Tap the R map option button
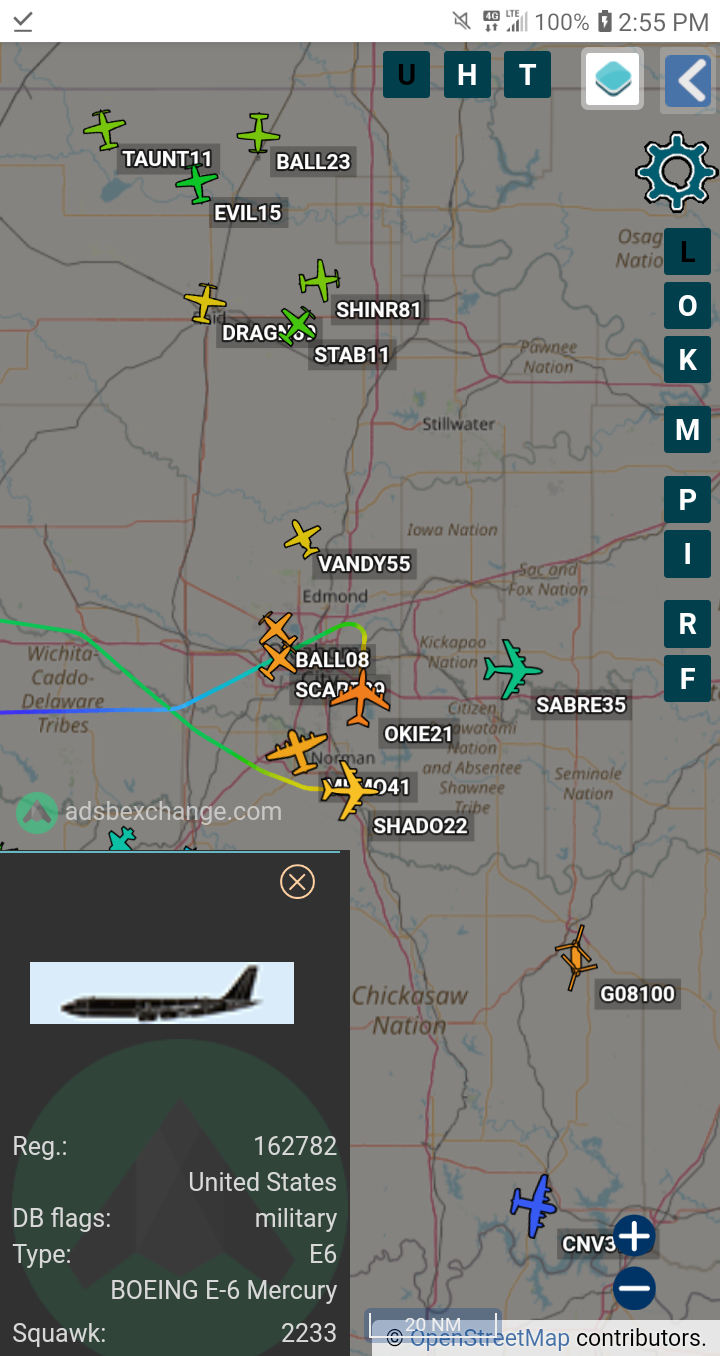 [688, 624]
